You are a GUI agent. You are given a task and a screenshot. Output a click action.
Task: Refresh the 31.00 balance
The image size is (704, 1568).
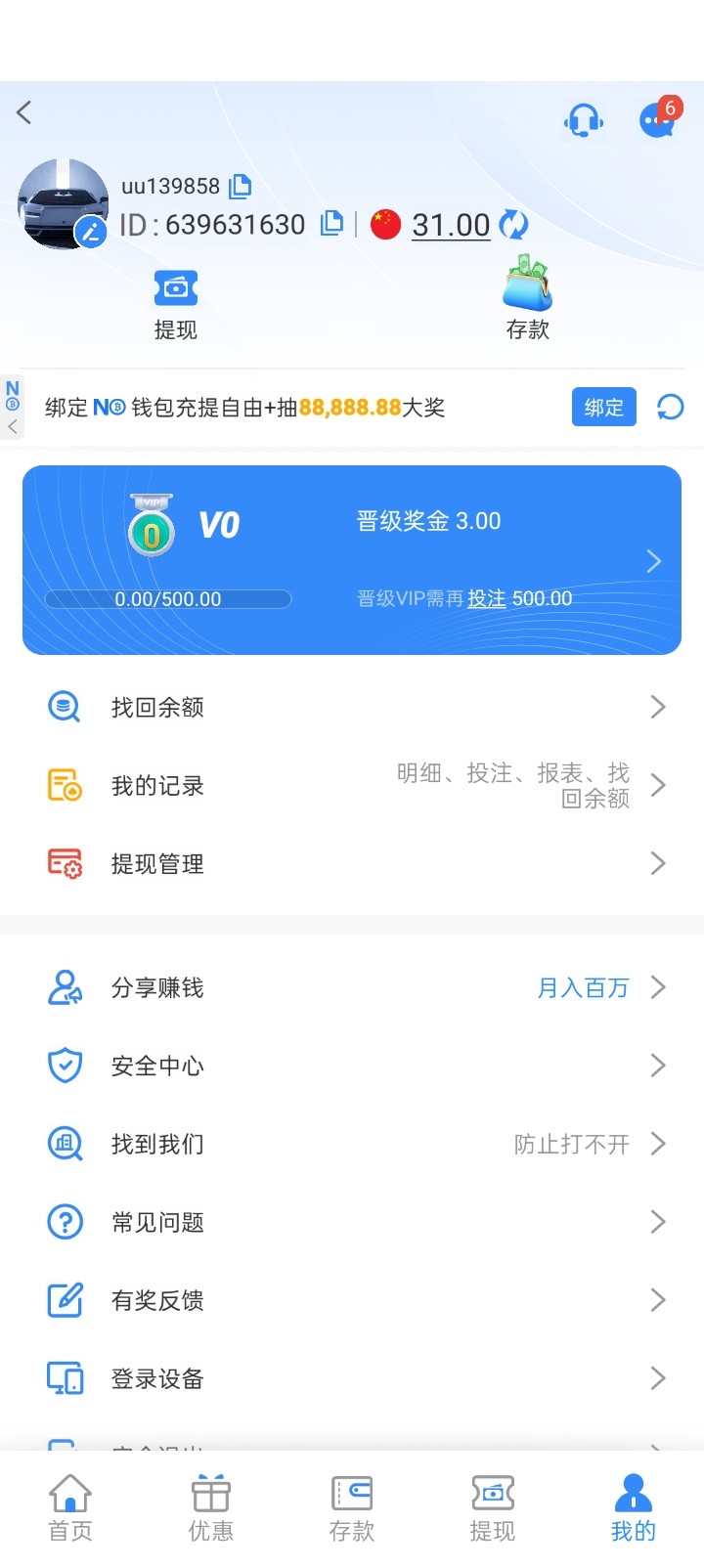(513, 225)
